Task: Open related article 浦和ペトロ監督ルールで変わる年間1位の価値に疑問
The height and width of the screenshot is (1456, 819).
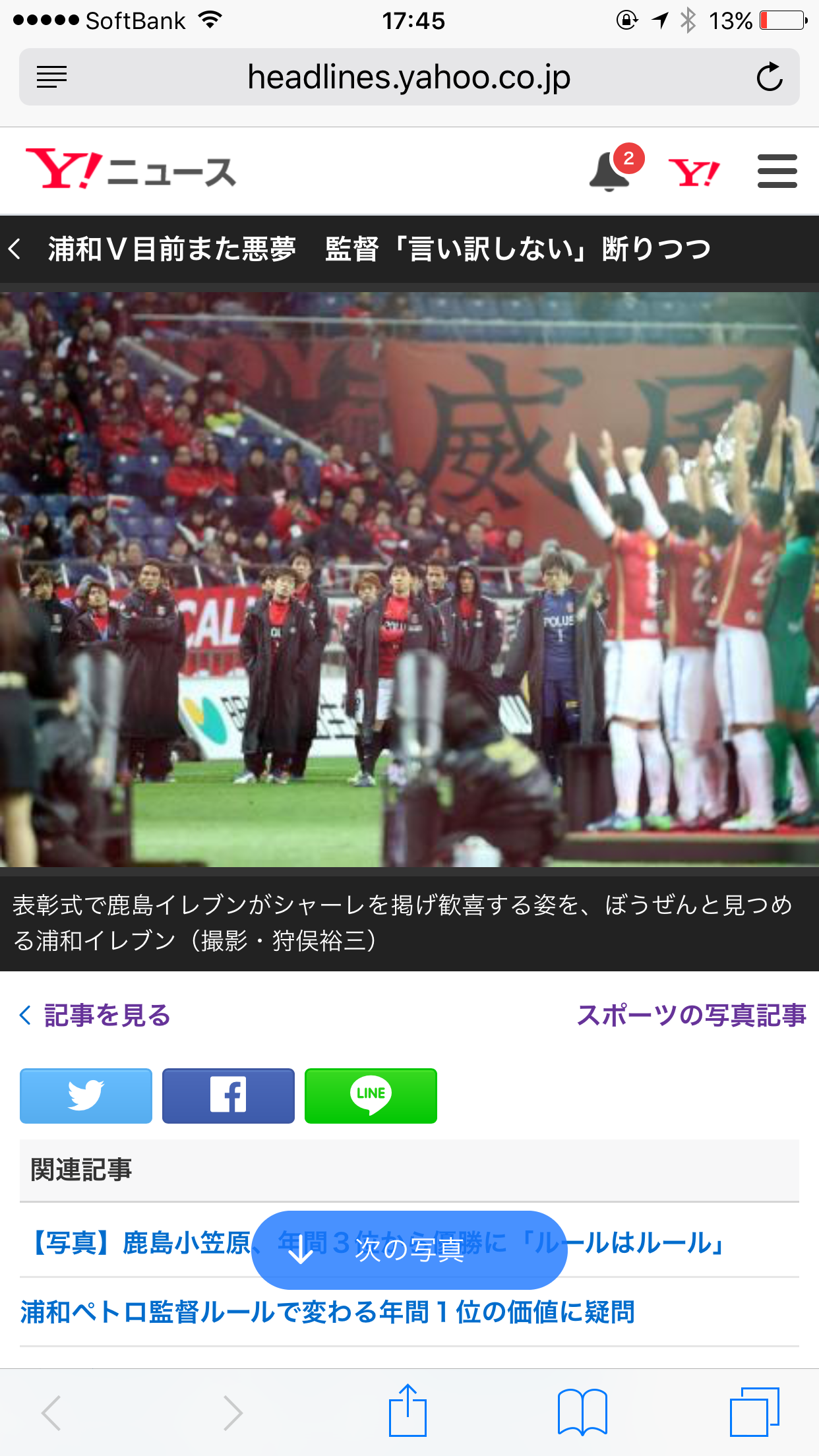Action: [x=327, y=1312]
